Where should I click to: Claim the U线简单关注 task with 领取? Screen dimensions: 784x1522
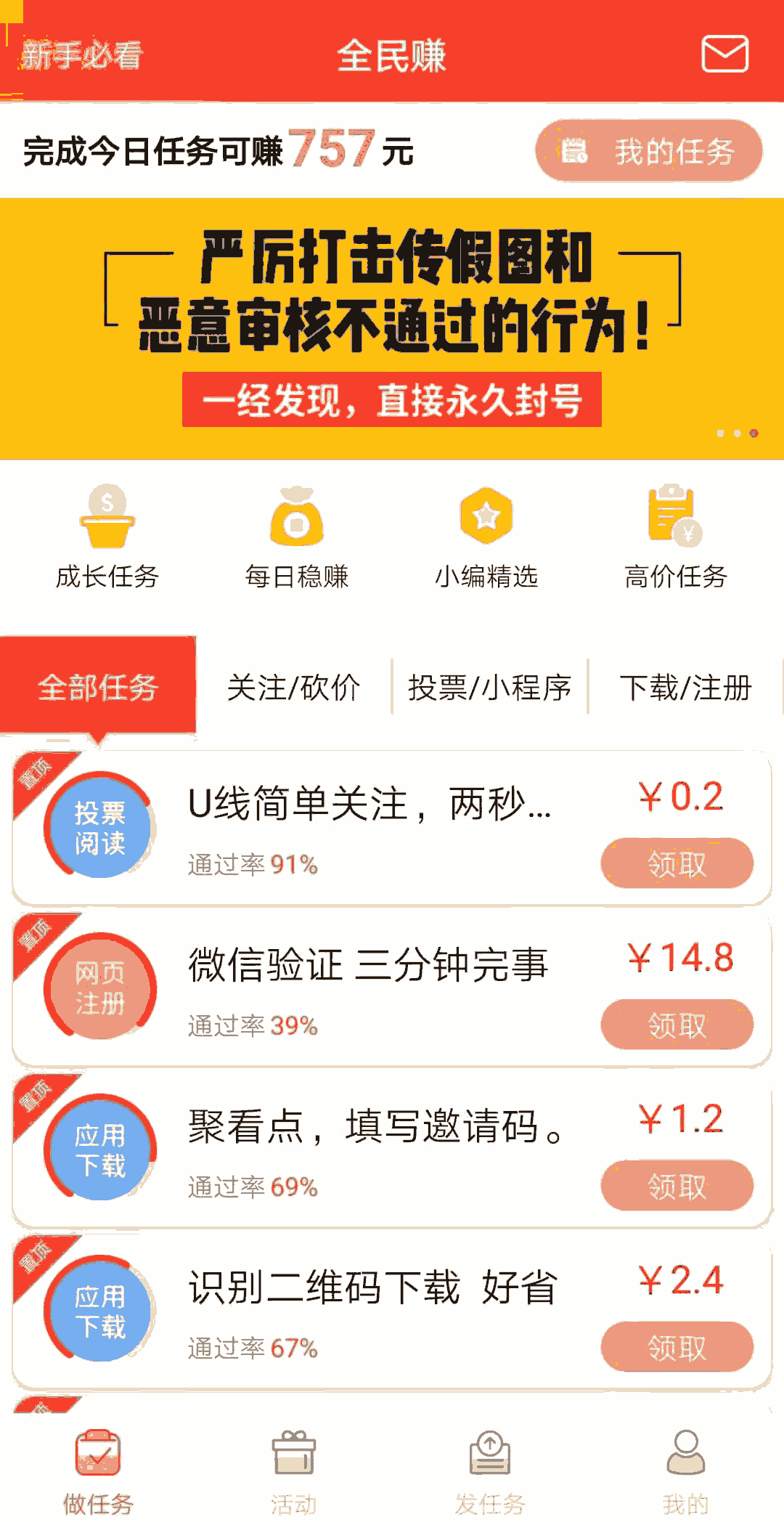pos(677,863)
